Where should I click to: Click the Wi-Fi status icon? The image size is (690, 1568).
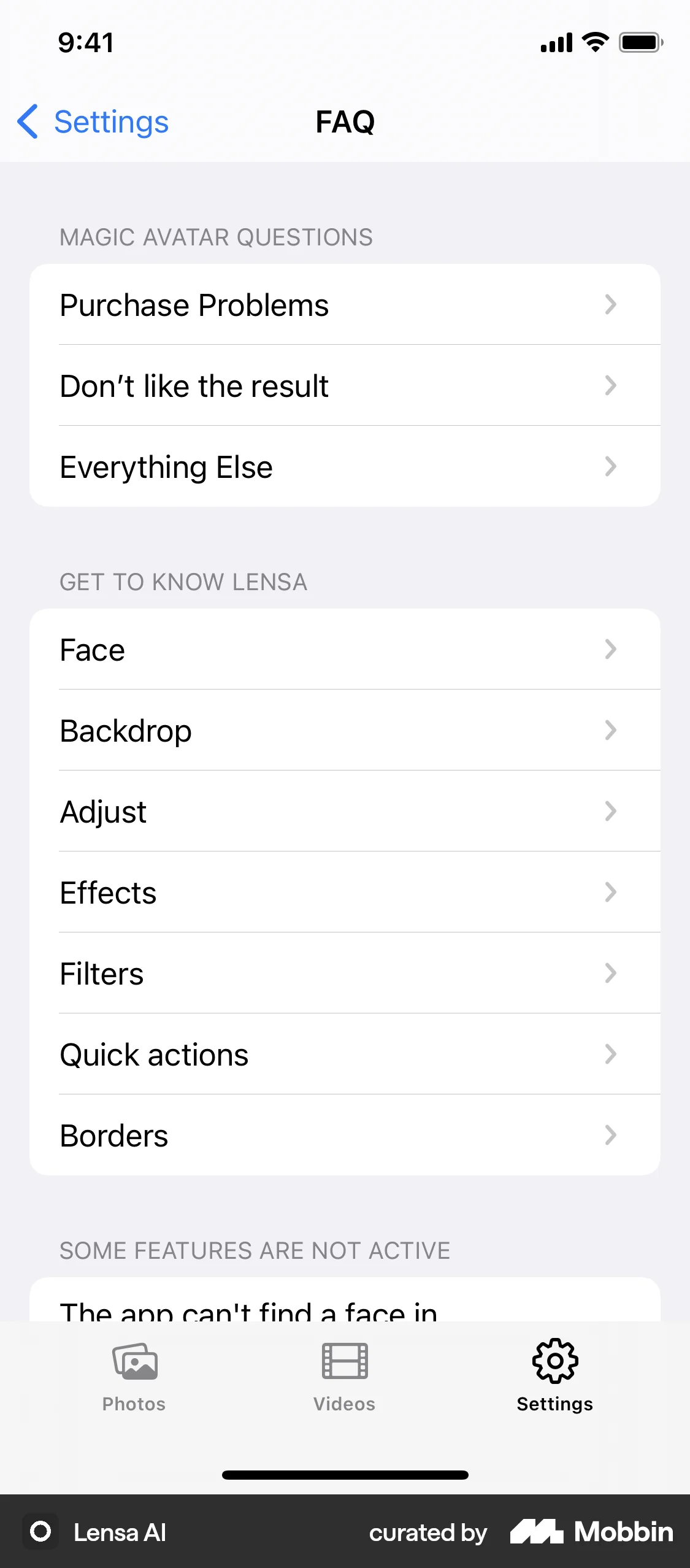(592, 42)
